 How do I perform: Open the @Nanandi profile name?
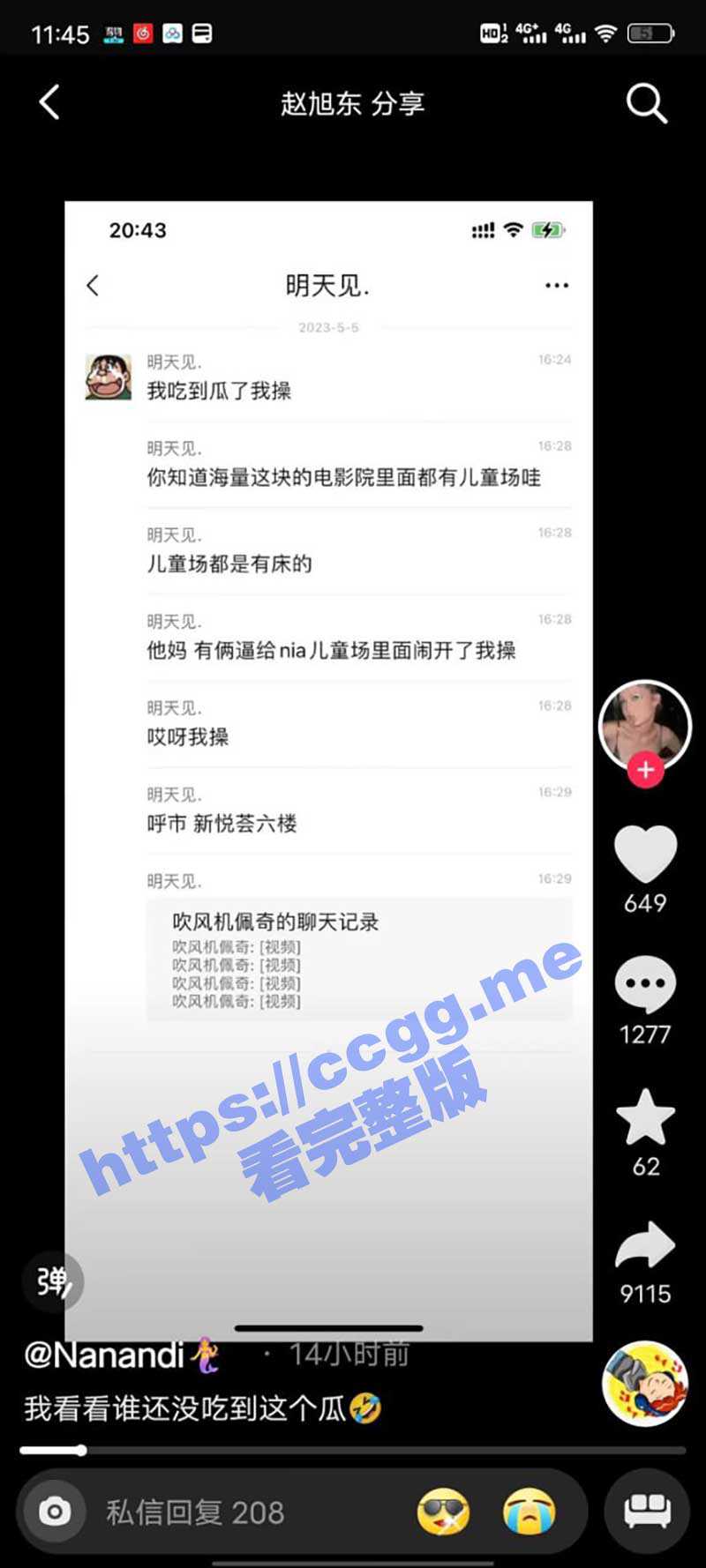click(106, 1355)
